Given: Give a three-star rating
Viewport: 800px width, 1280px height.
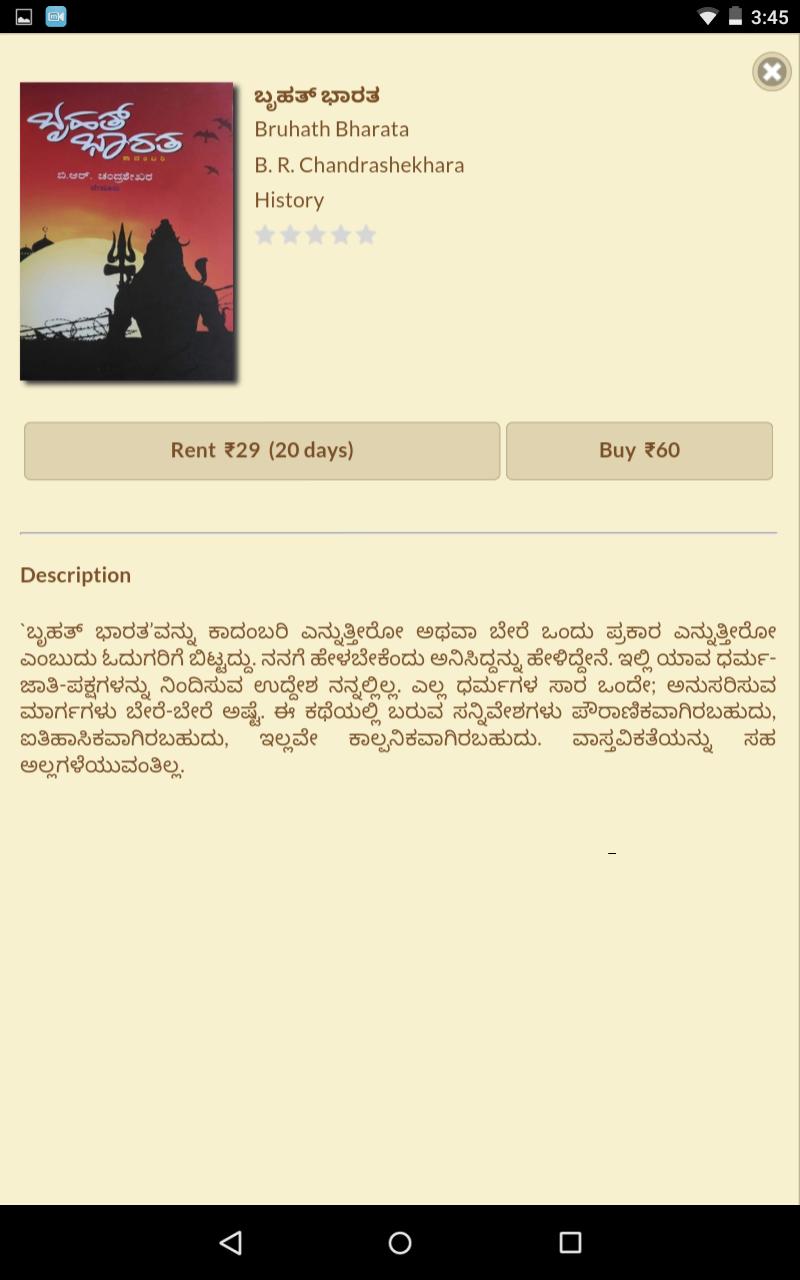Looking at the screenshot, I should [x=318, y=234].
